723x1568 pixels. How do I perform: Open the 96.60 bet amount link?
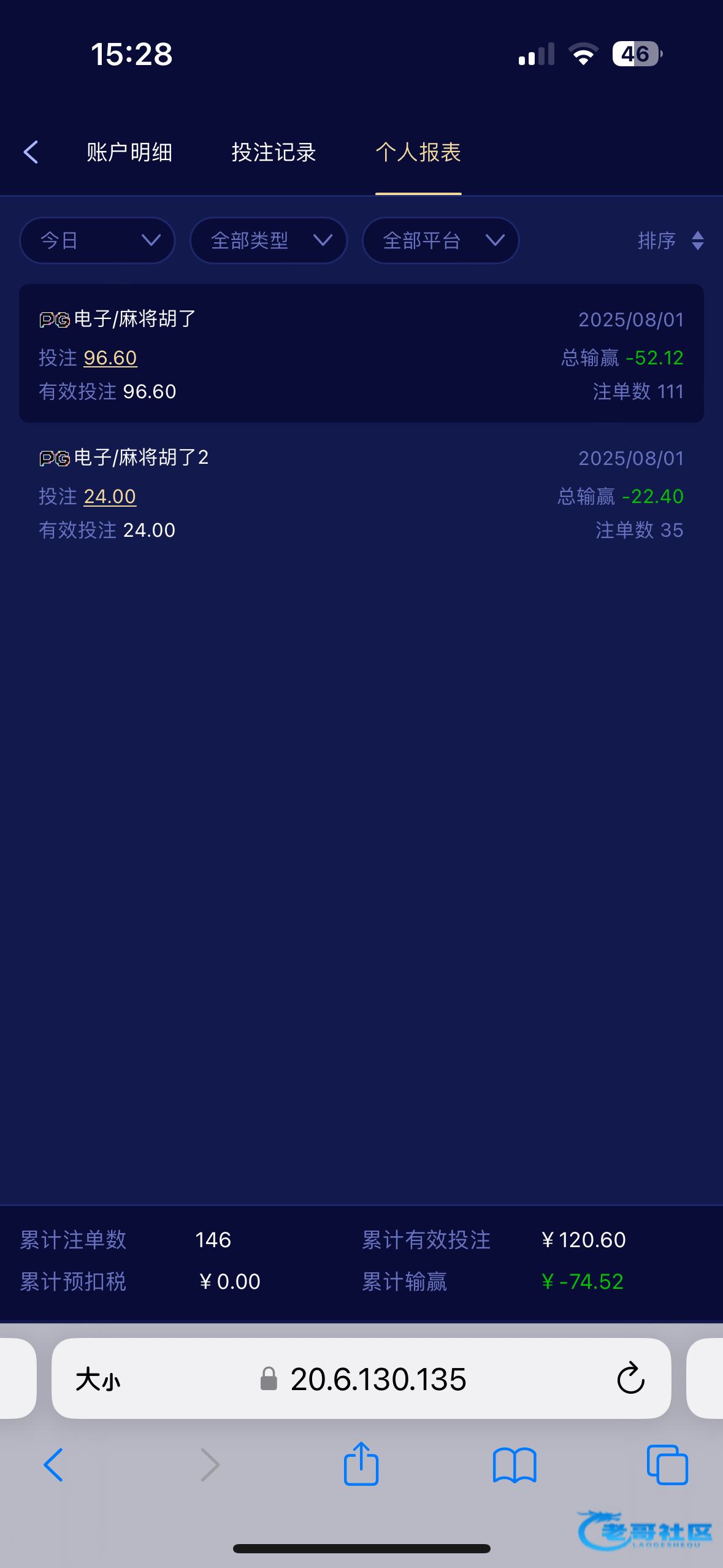pos(110,358)
